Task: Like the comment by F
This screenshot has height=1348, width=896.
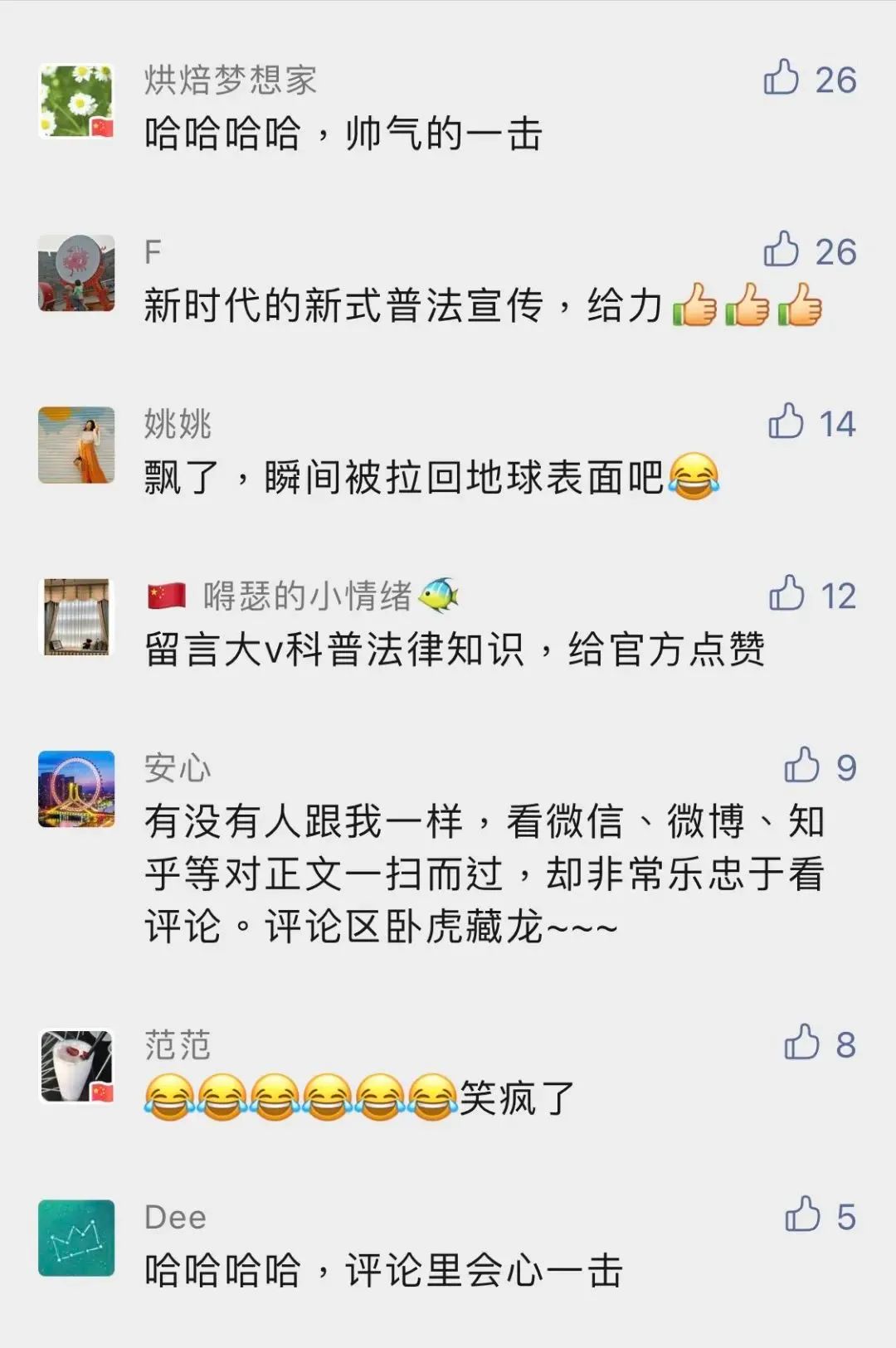Action: click(782, 250)
